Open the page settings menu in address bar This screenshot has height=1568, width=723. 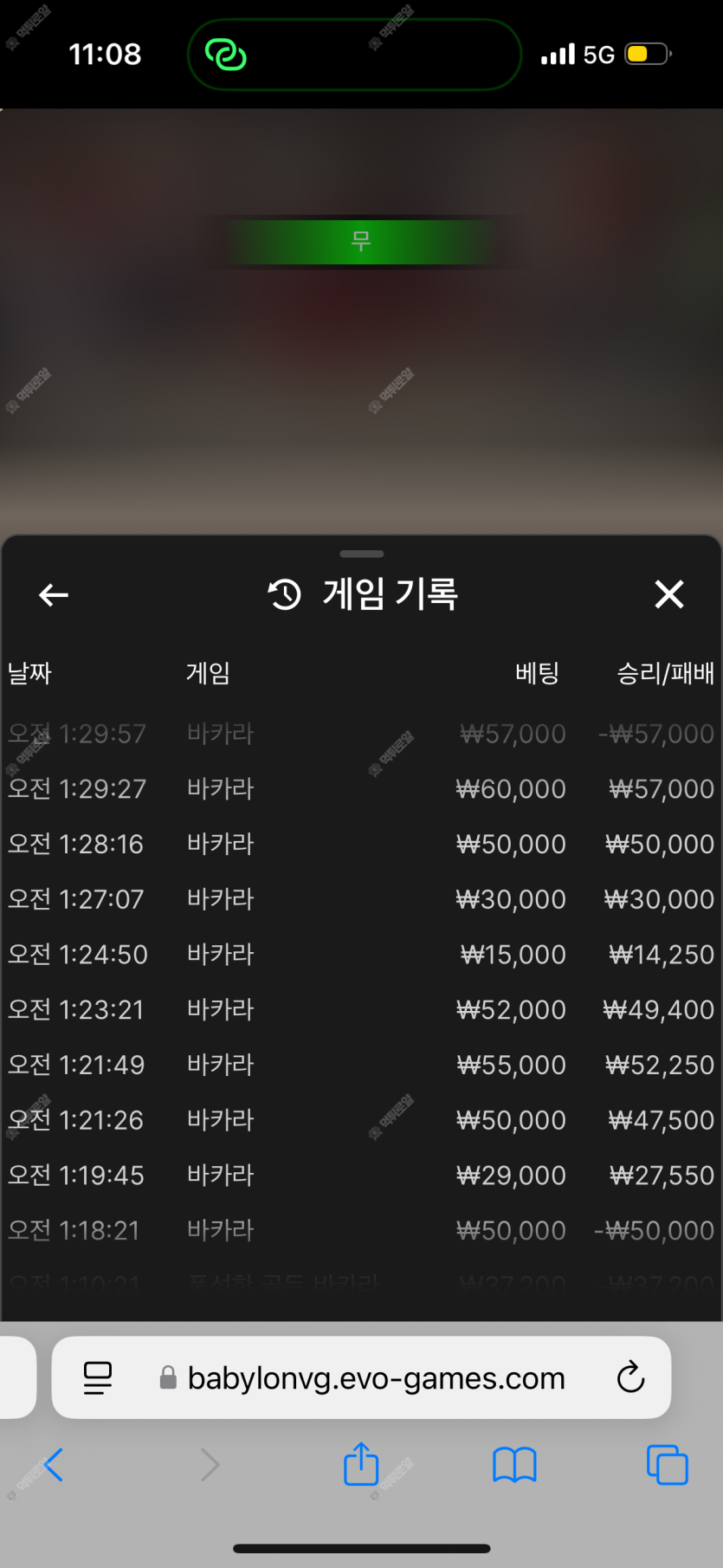pos(98,1377)
